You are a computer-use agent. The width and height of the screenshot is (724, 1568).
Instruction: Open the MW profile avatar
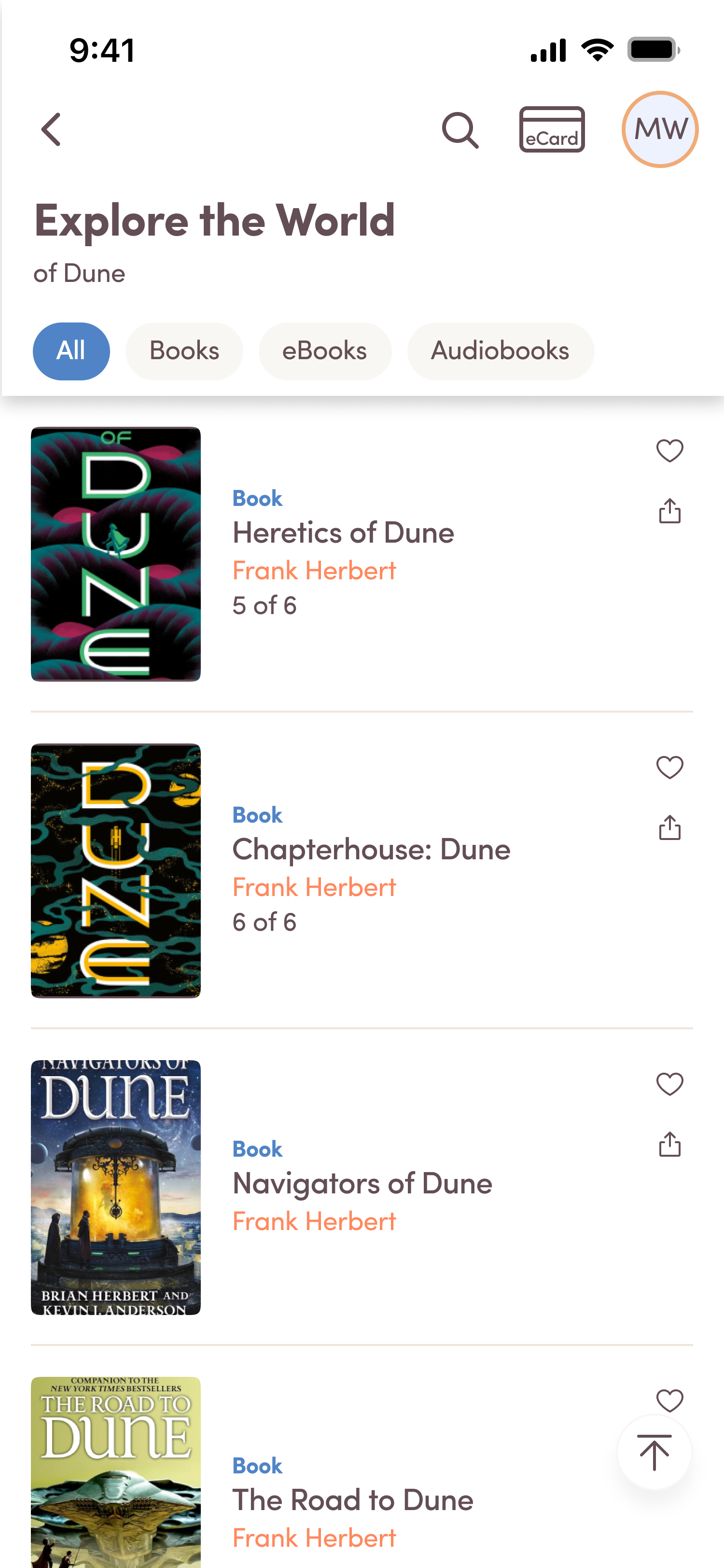(659, 130)
